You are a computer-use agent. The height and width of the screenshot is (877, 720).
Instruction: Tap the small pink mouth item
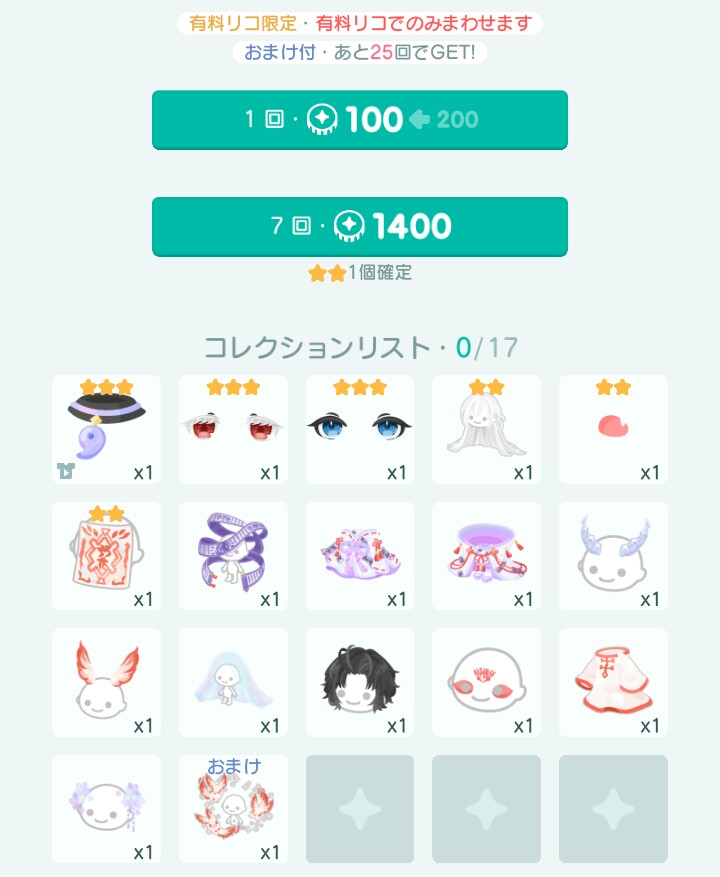(x=613, y=429)
